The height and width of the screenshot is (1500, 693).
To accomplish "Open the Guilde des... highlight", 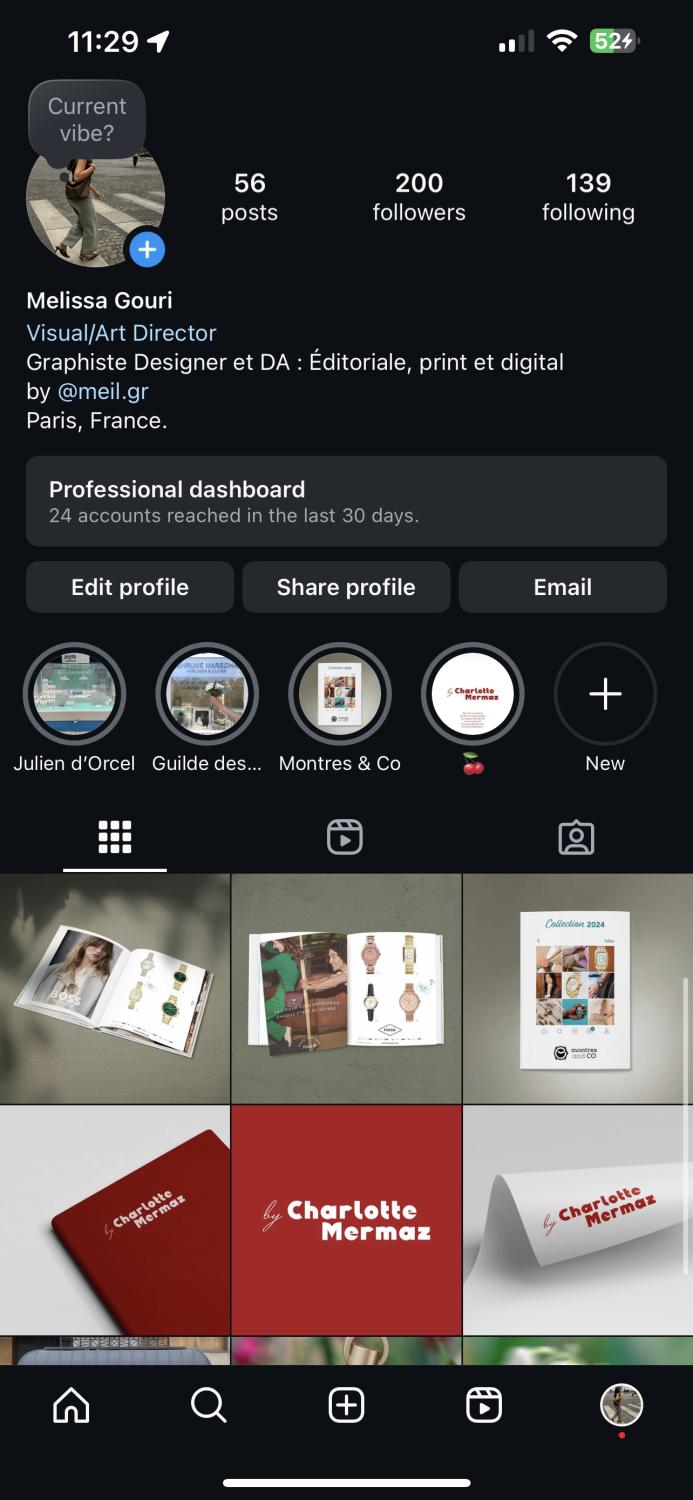I will coord(207,694).
